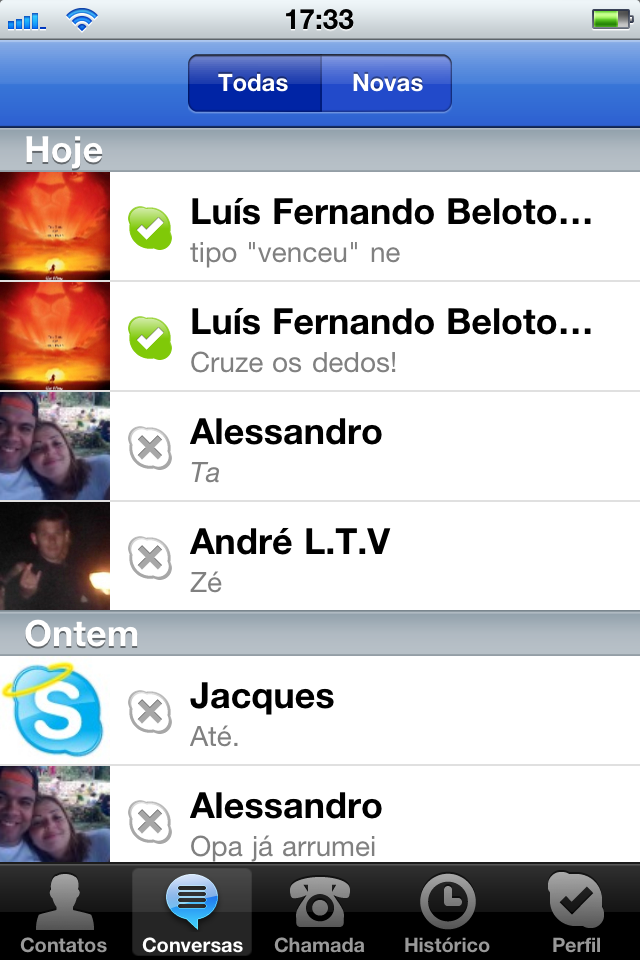Open Luís Fernando chat saying tipo "venceu" ne
This screenshot has width=640, height=960.
pos(390,226)
